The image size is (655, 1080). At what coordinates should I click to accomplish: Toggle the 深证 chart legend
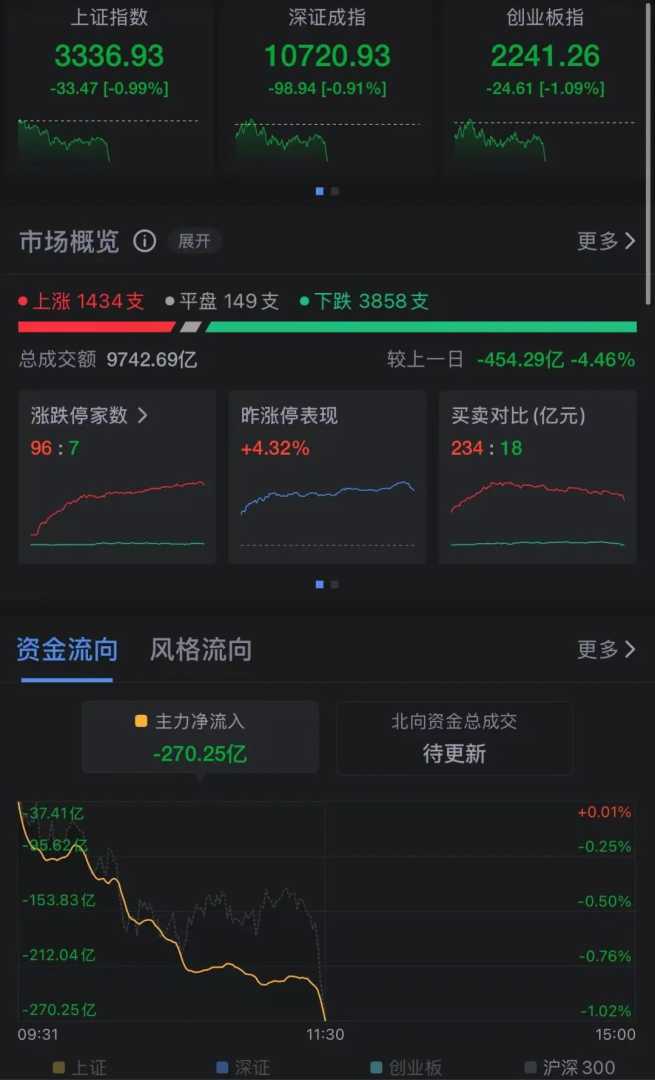click(x=243, y=1067)
